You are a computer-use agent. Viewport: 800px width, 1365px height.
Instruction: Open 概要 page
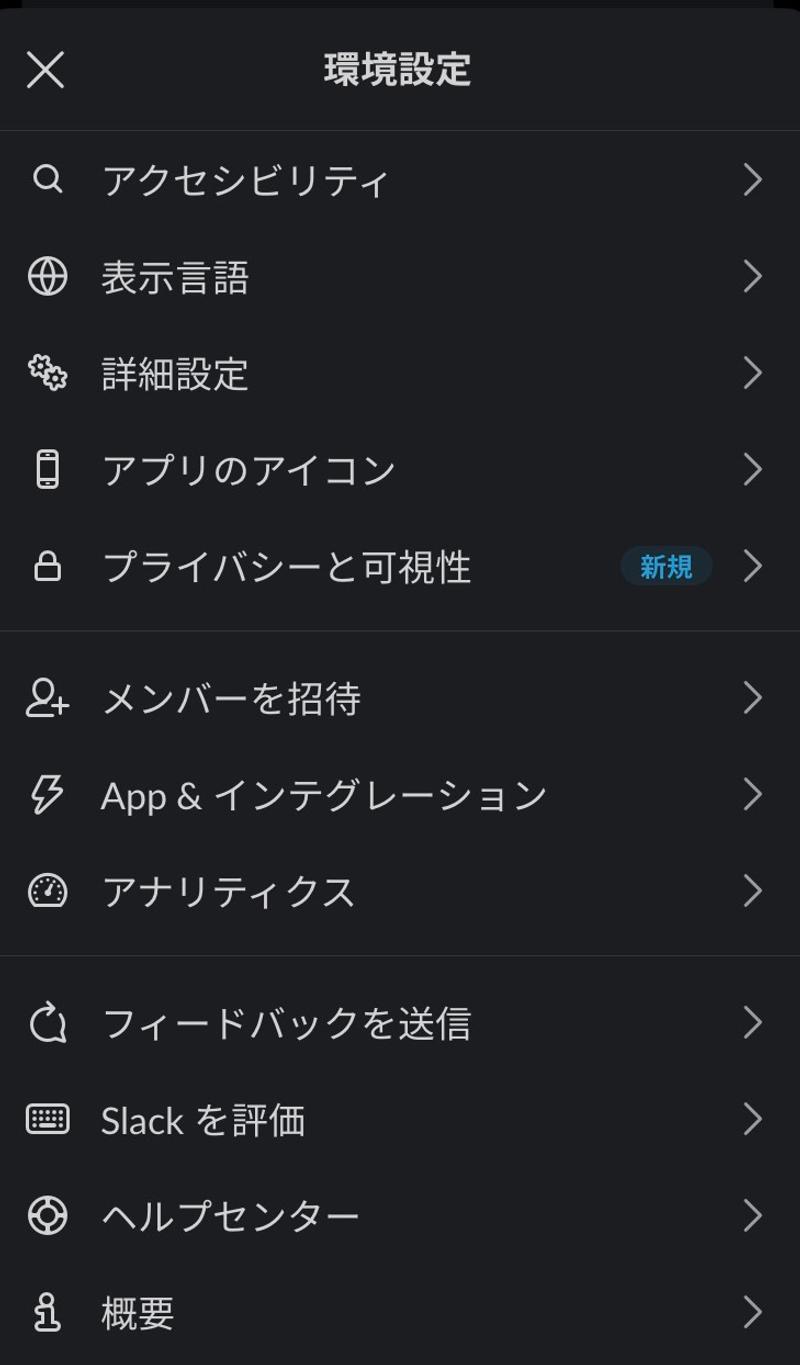pyautogui.click(x=400, y=1313)
